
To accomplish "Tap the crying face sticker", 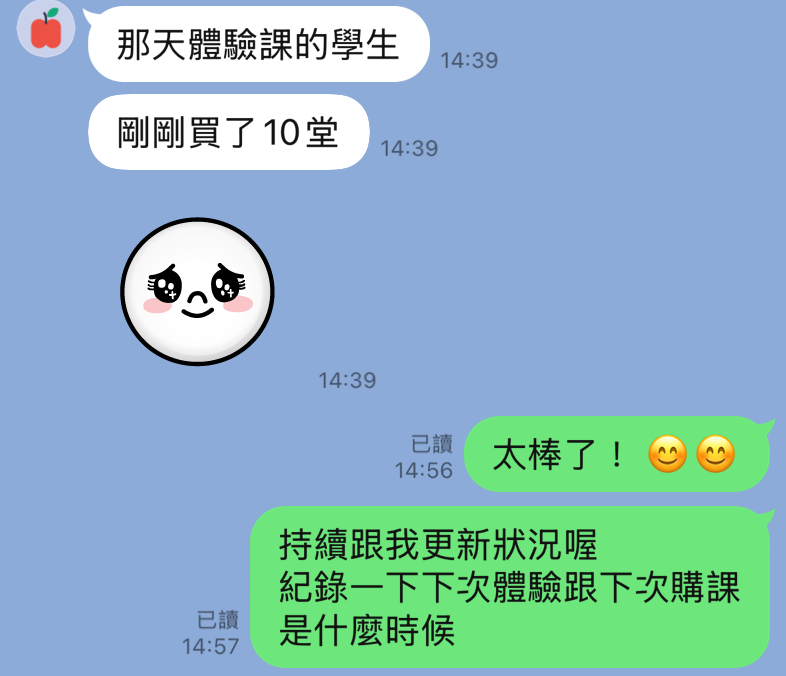I will click(x=198, y=291).
